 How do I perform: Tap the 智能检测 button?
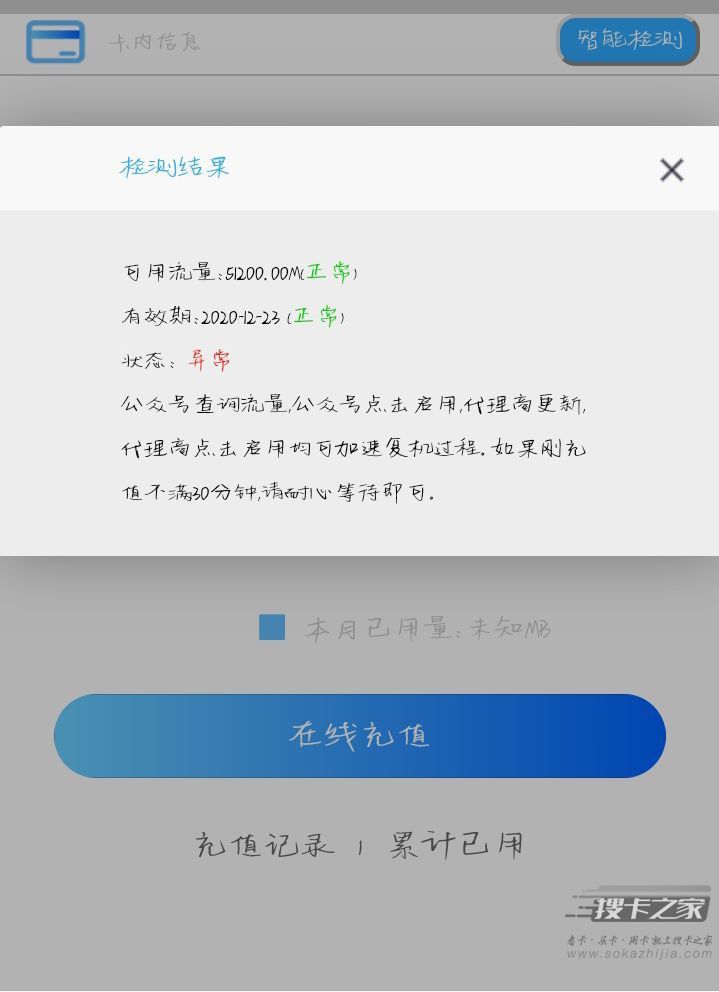click(628, 41)
